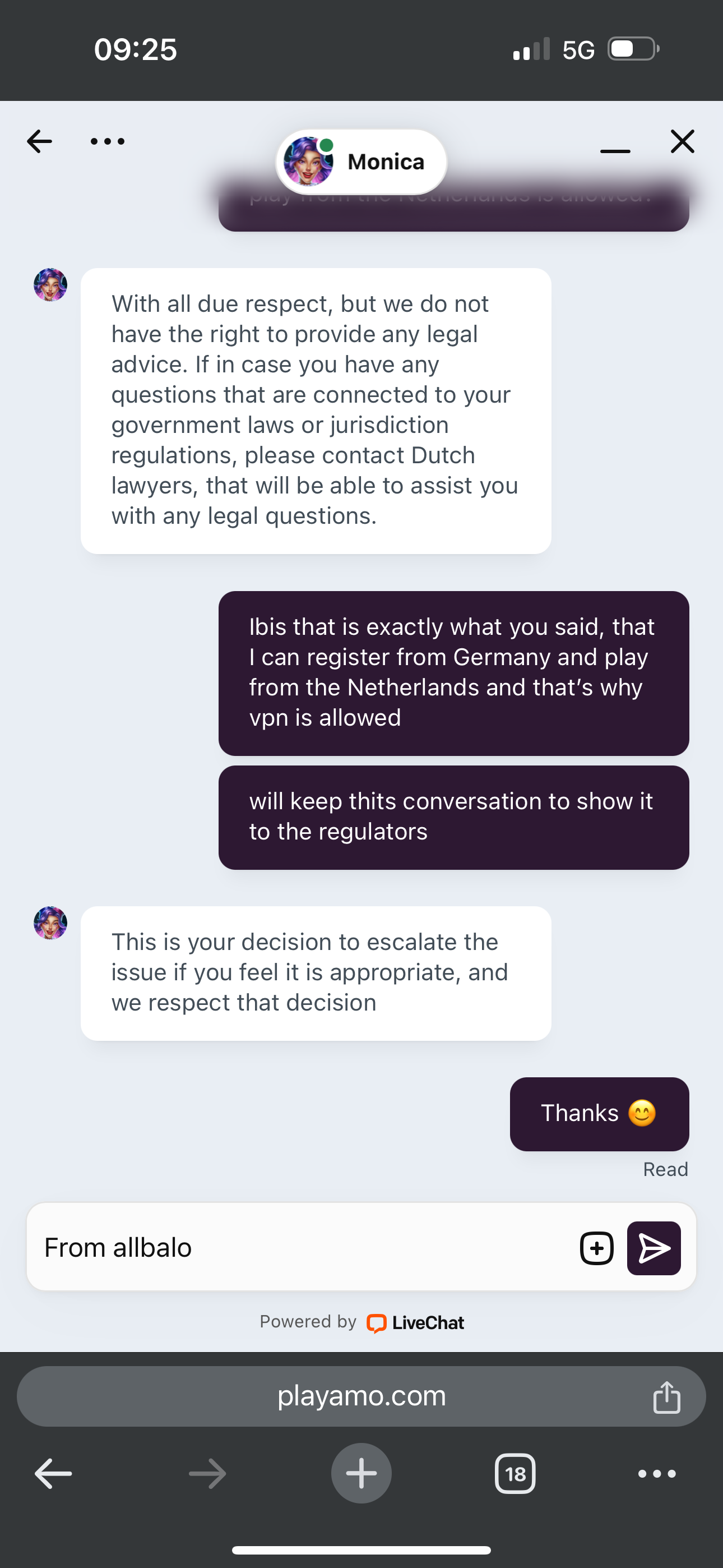Viewport: 723px width, 1568px height.
Task: Navigate back in the browser
Action: (54, 1474)
